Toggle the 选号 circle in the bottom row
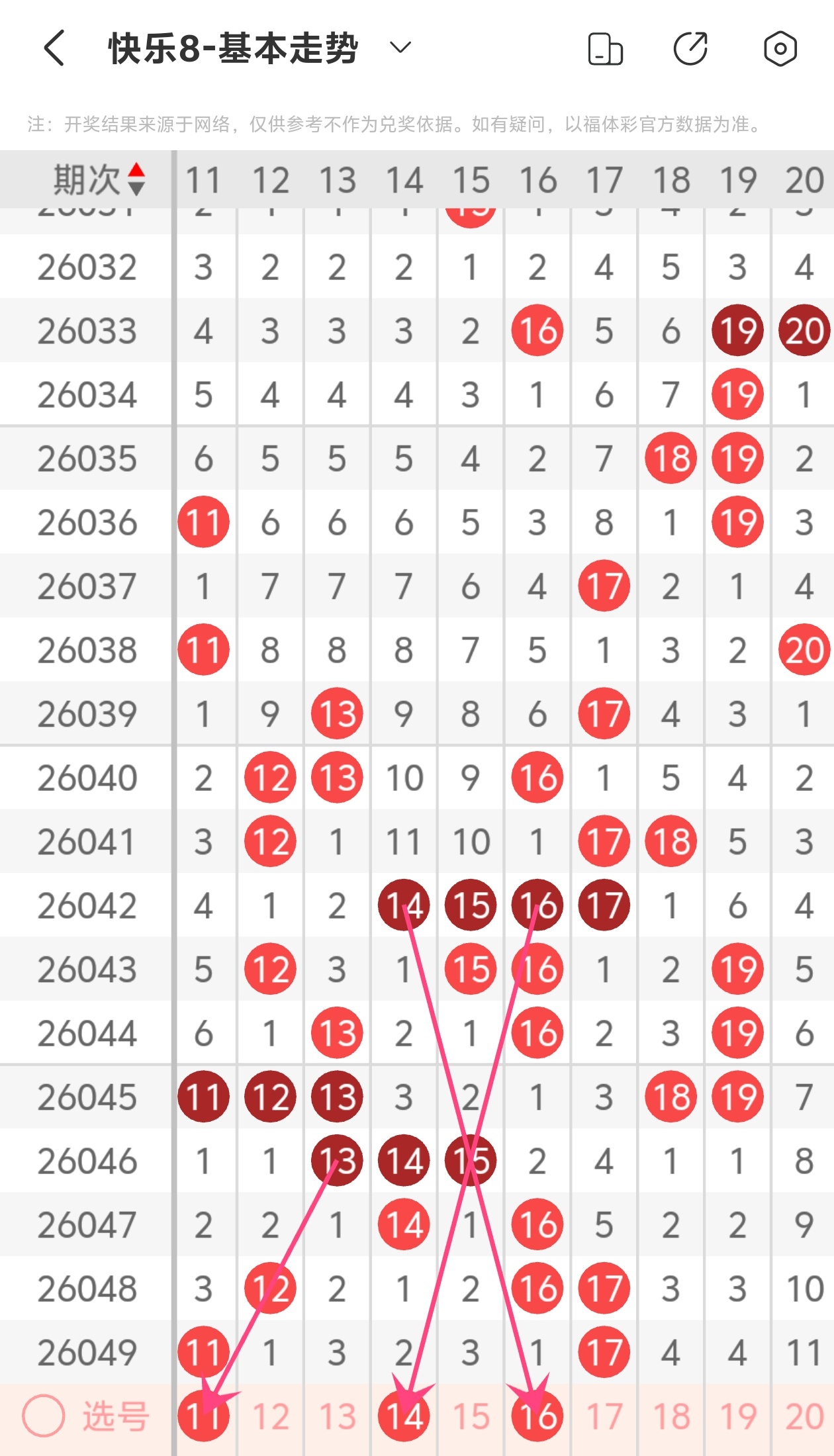Viewport: 834px width, 1456px height. coord(44,1416)
